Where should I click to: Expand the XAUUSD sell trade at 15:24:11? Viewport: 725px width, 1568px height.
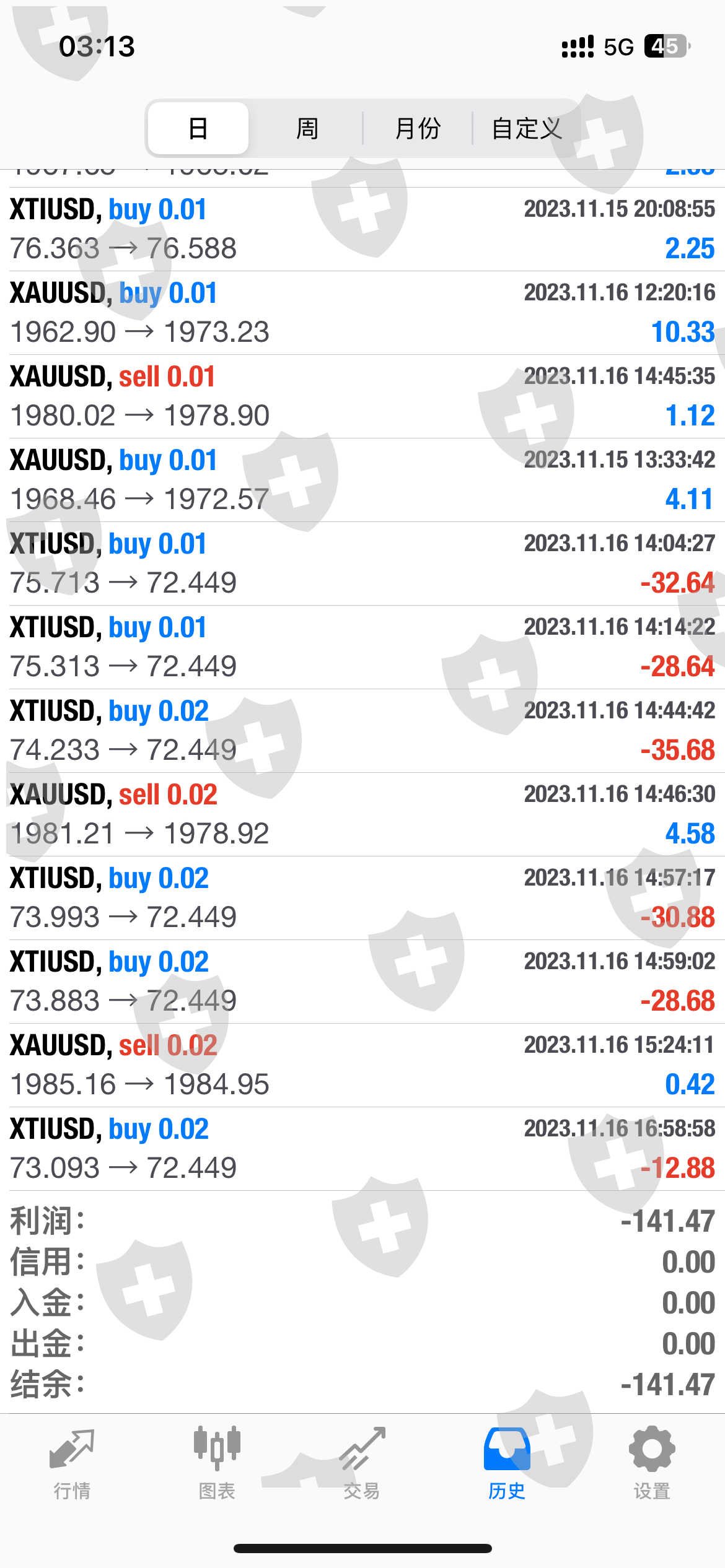point(362,1065)
